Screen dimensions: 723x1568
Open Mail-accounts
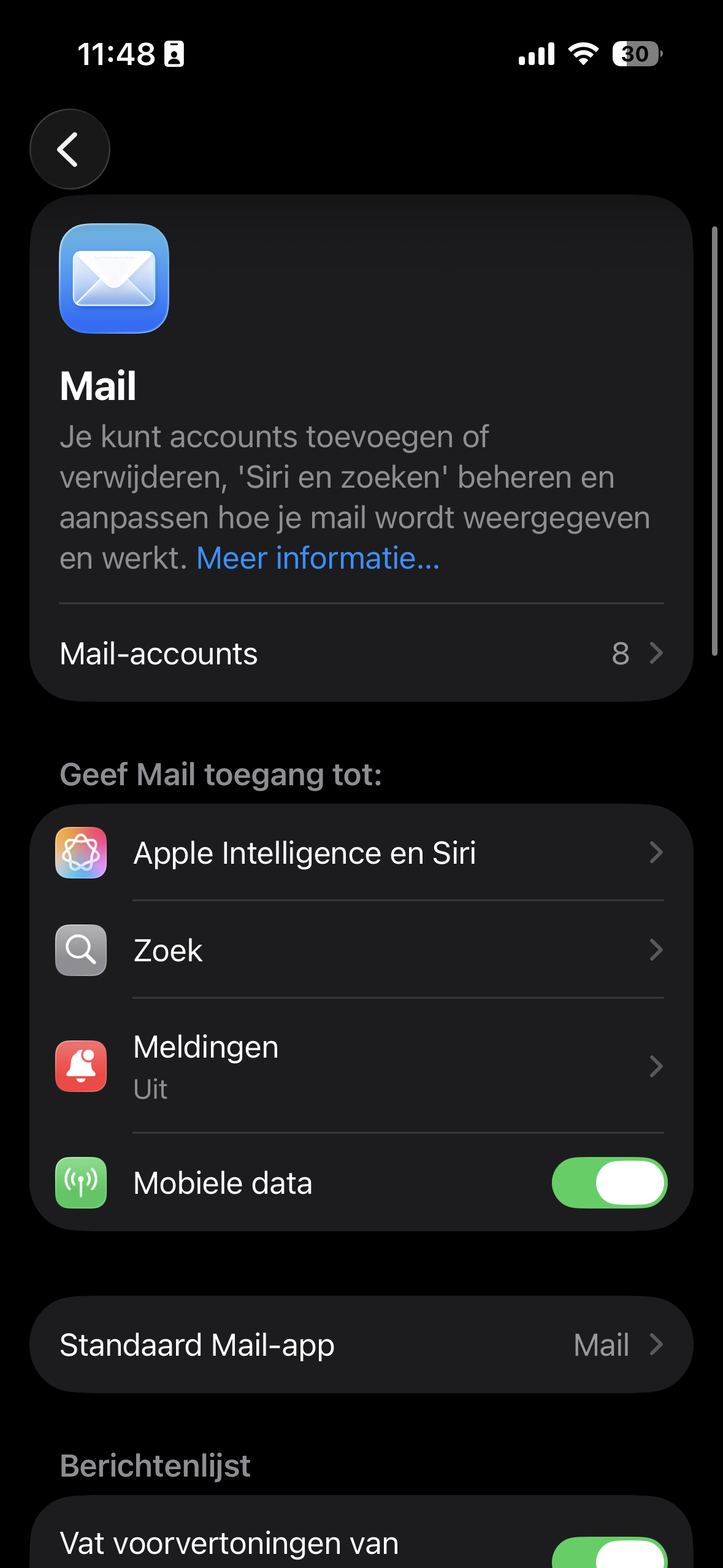pos(361,653)
